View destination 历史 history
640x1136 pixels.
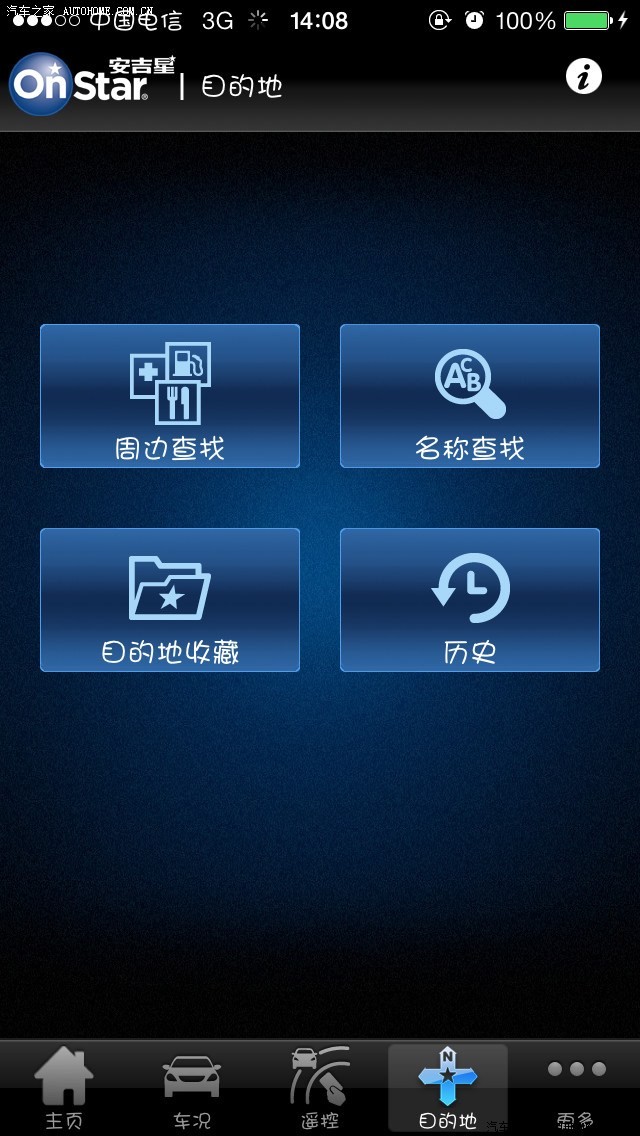[x=470, y=600]
